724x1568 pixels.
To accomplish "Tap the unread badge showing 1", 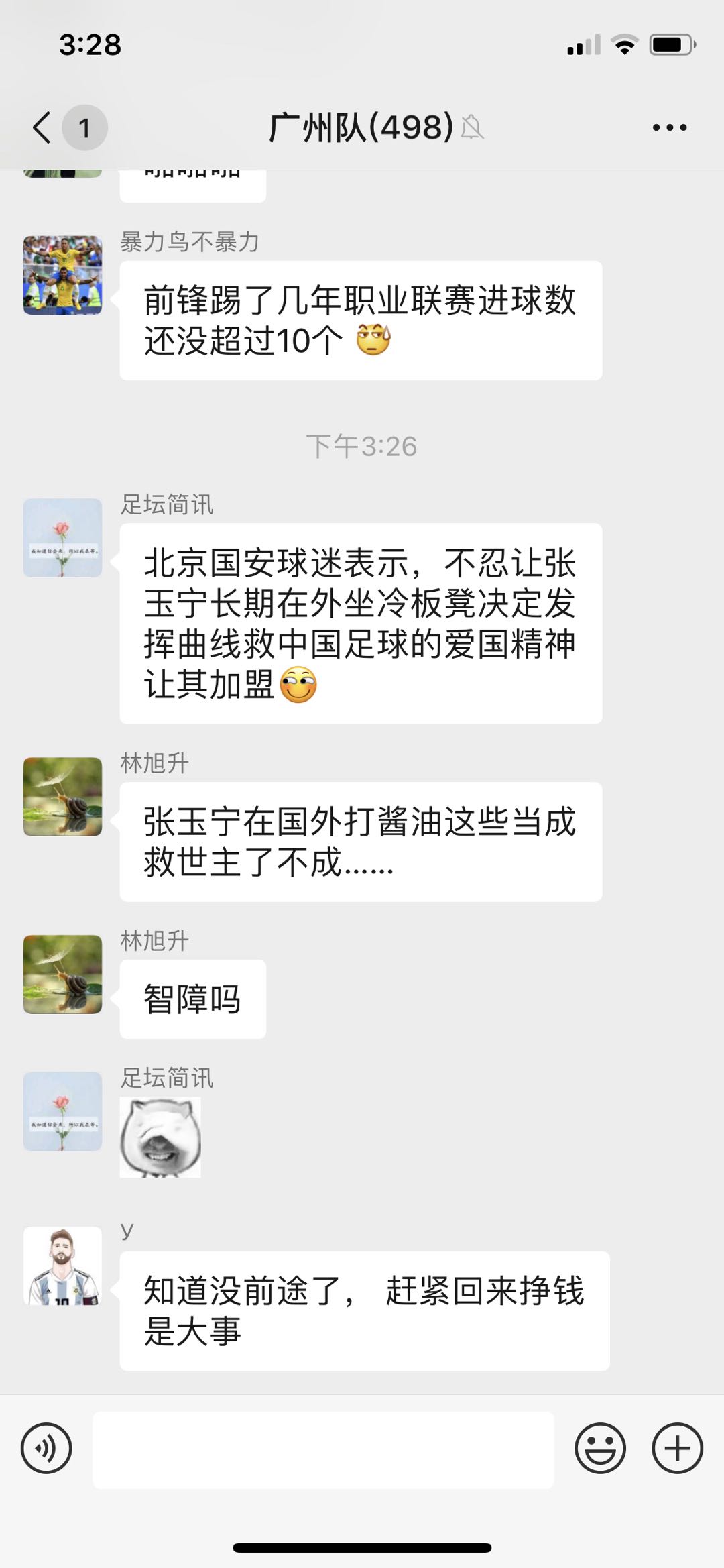I will 84,127.
